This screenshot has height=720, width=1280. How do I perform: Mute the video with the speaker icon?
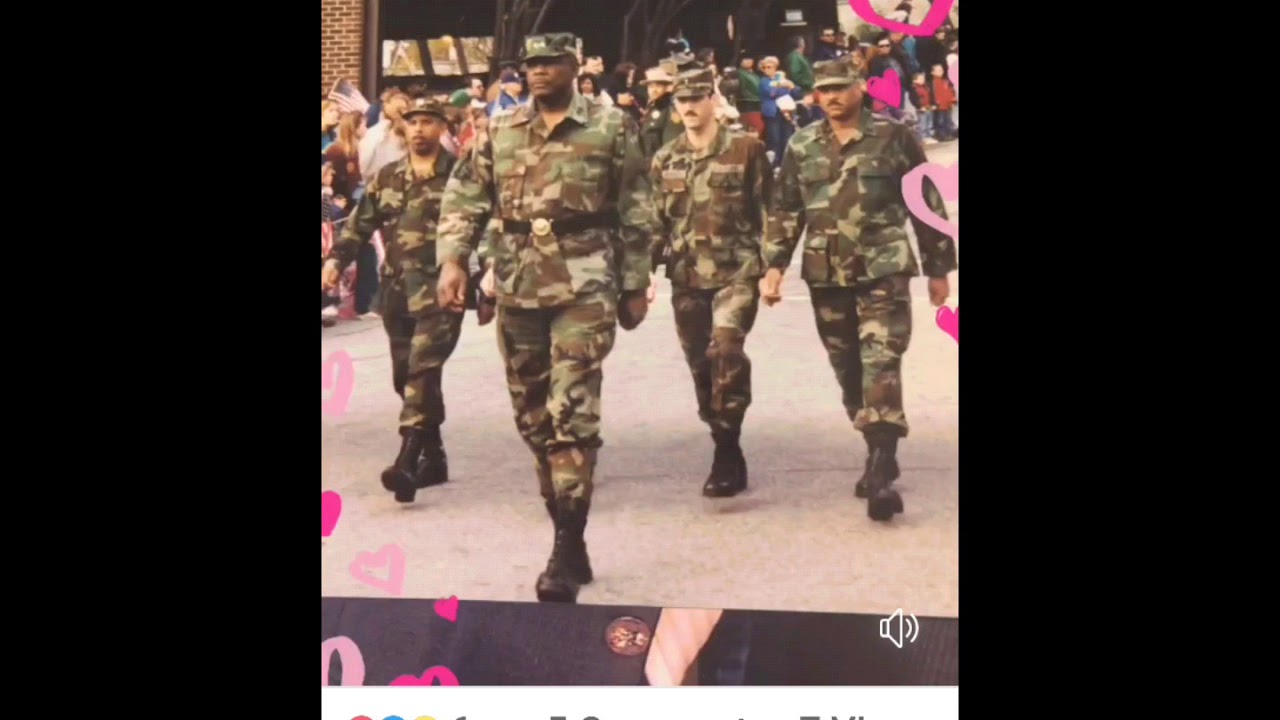click(898, 629)
